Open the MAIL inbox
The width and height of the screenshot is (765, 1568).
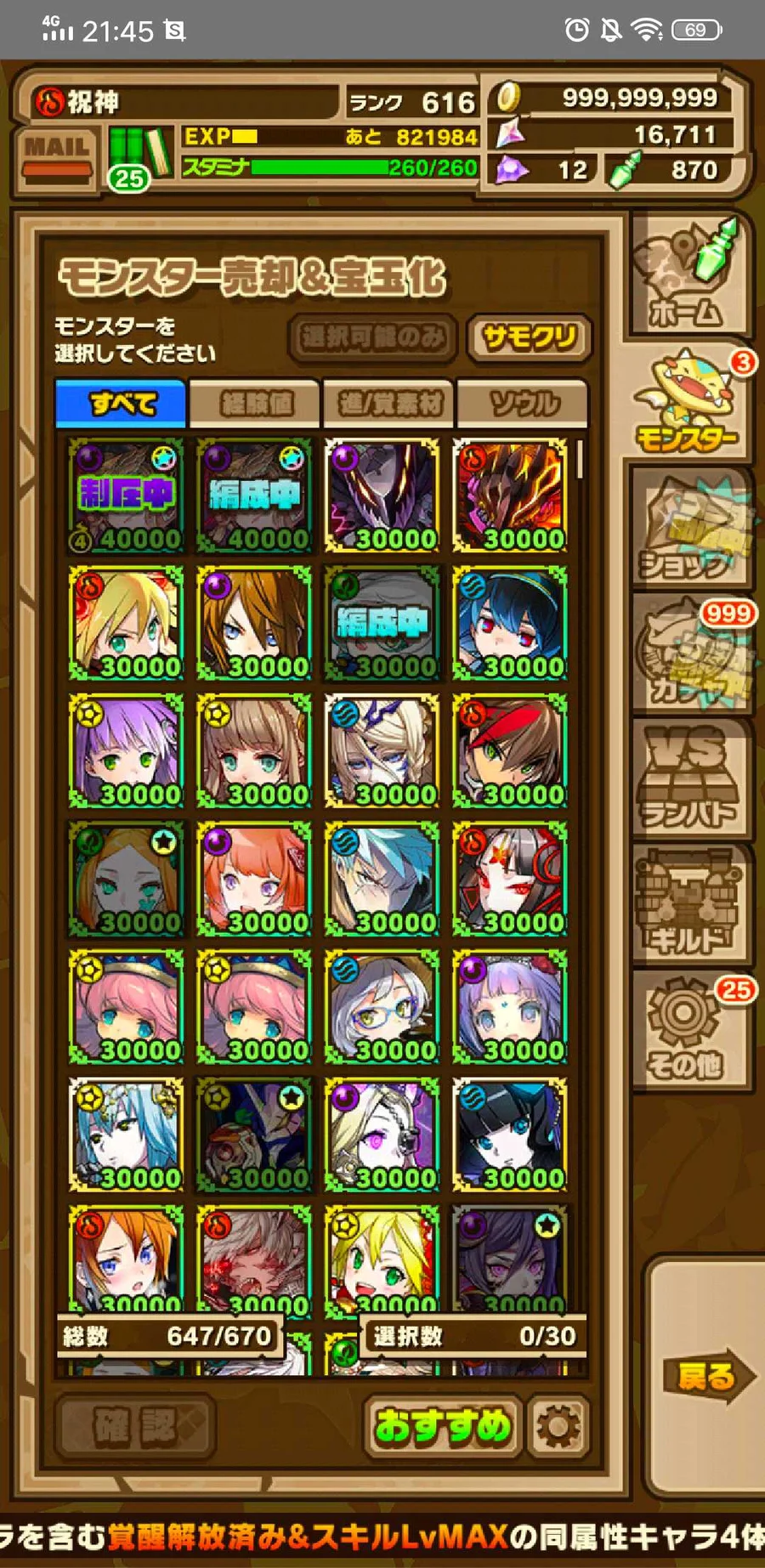[x=57, y=157]
